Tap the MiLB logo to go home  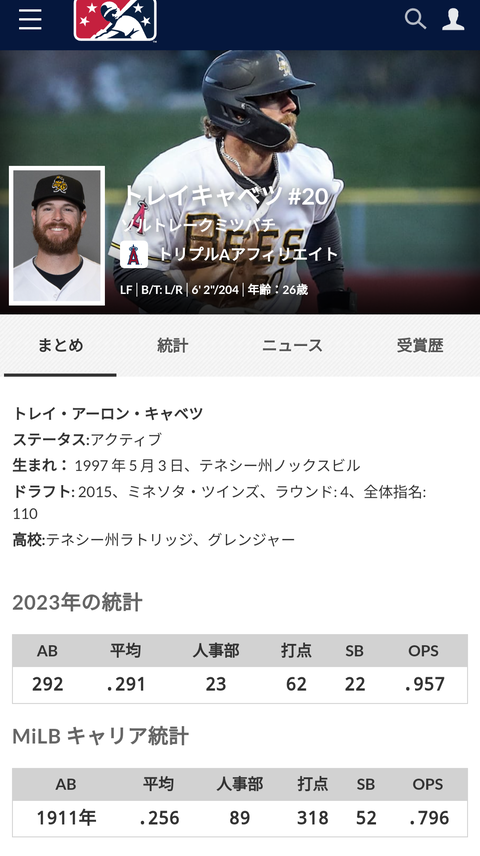[115, 20]
